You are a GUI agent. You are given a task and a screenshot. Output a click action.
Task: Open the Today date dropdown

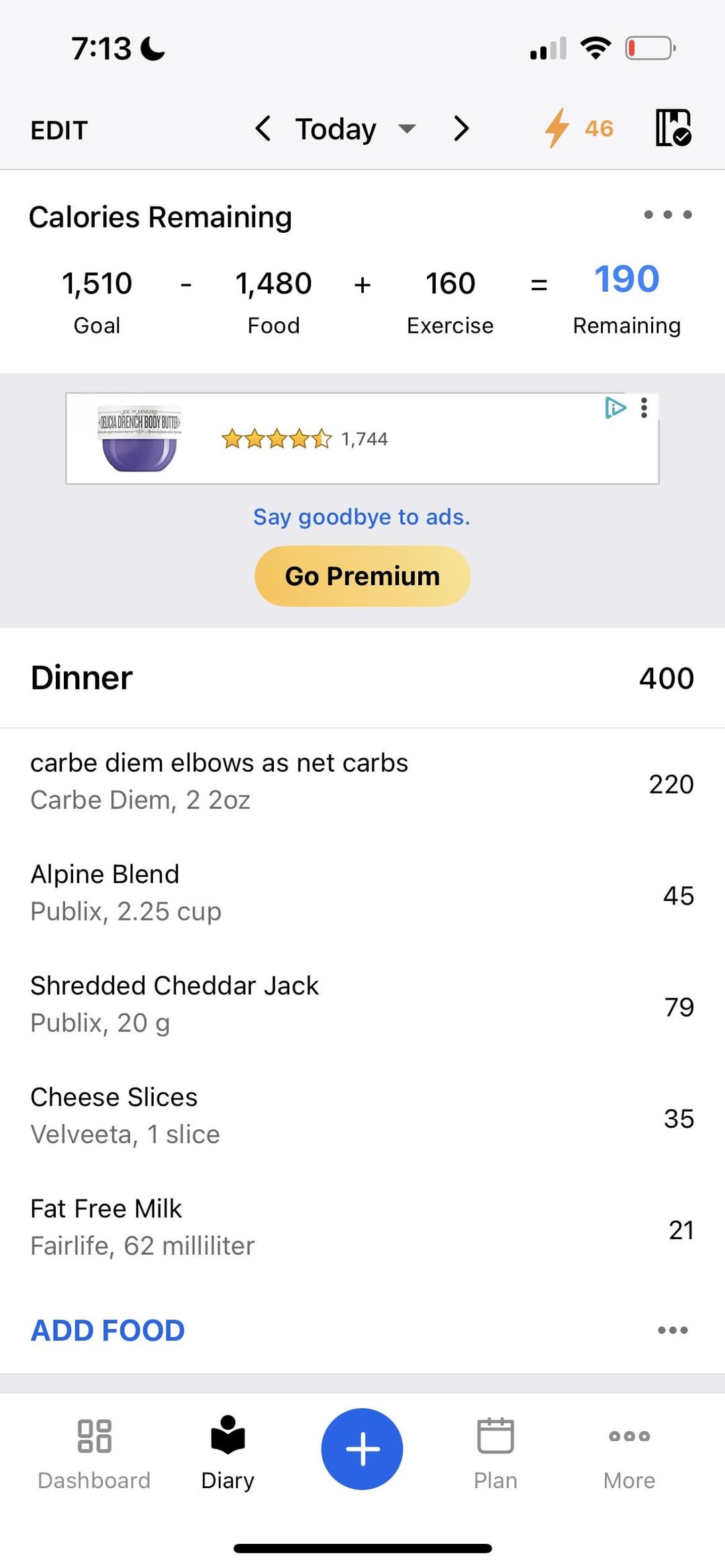click(356, 129)
